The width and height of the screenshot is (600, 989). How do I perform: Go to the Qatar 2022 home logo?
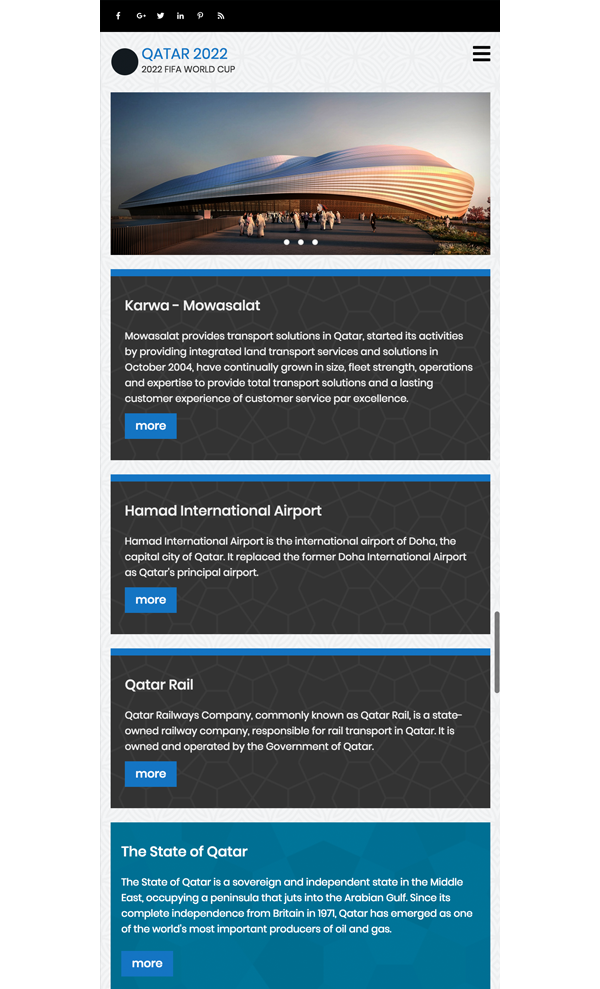coord(174,60)
